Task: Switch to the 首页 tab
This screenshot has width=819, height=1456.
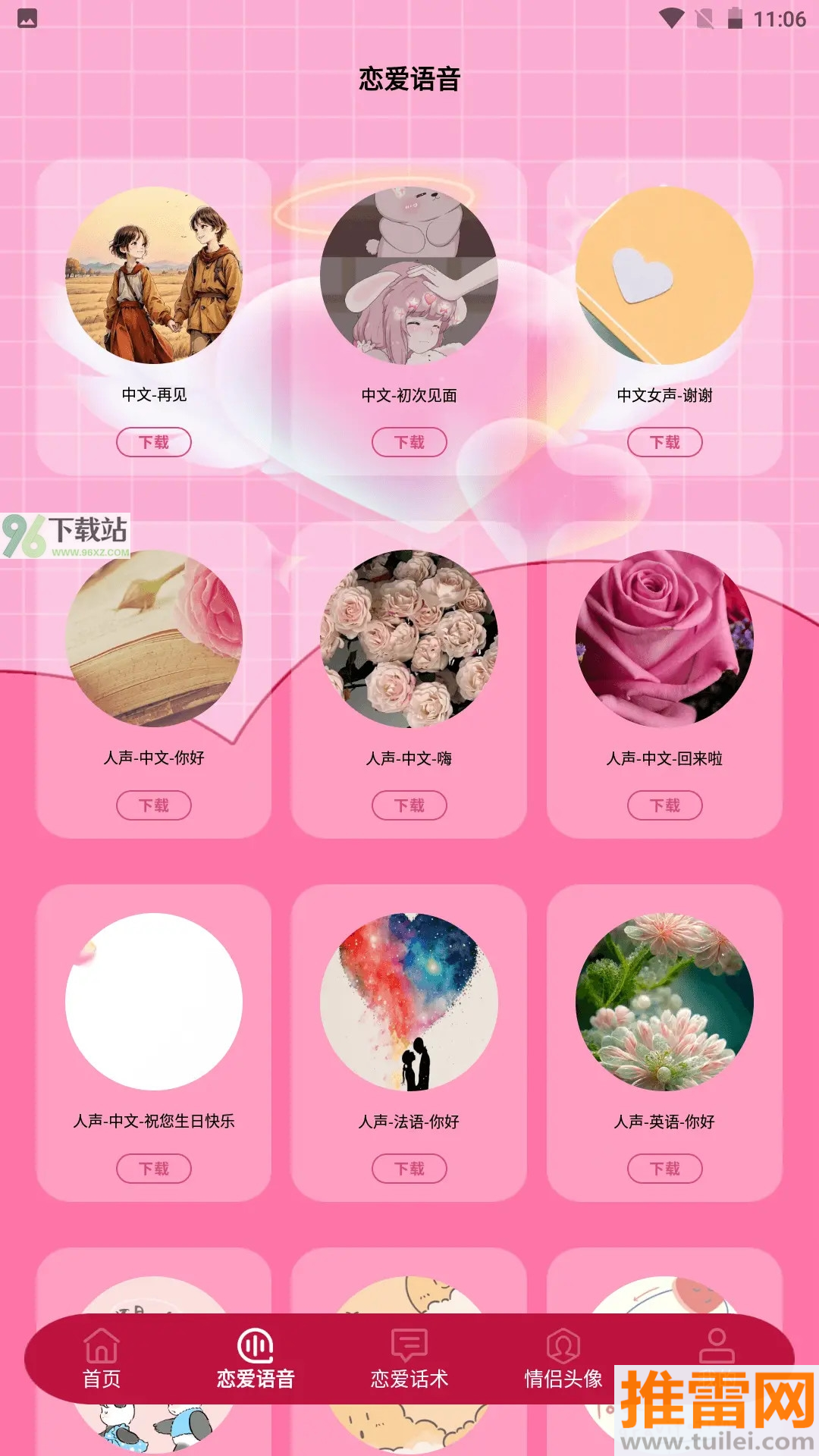Action: click(102, 1359)
